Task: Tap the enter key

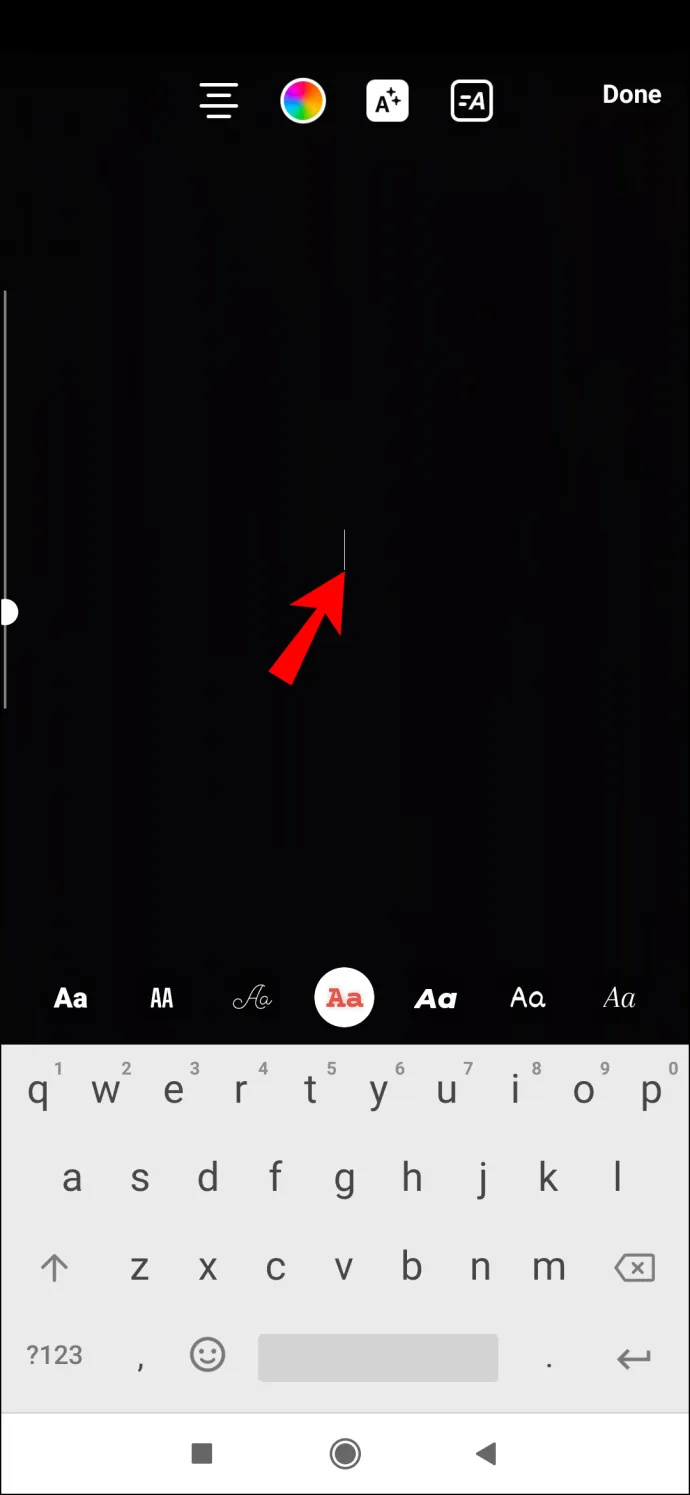Action: coord(634,1358)
